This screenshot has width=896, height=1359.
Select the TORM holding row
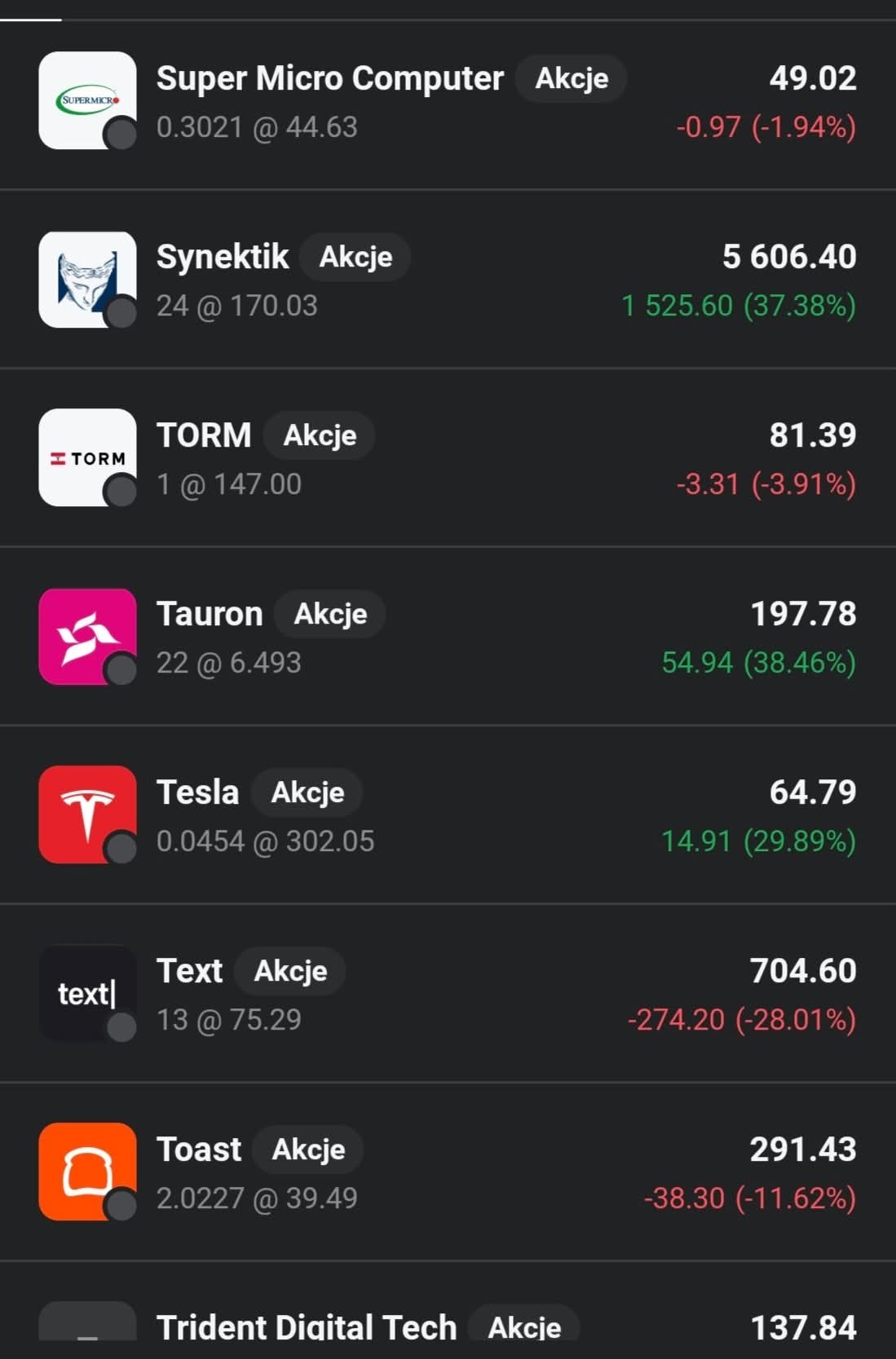click(x=448, y=459)
